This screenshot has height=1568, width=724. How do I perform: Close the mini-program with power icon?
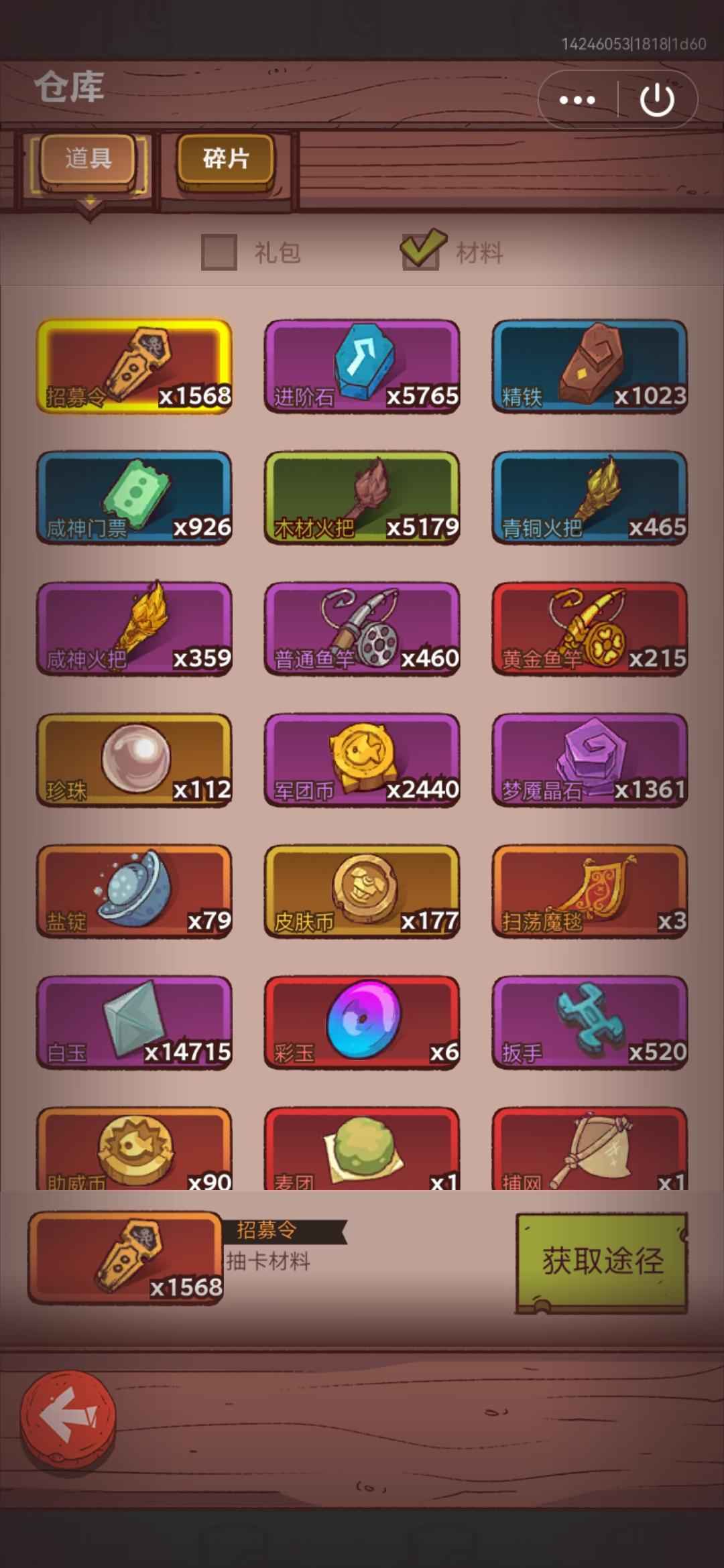click(x=657, y=100)
